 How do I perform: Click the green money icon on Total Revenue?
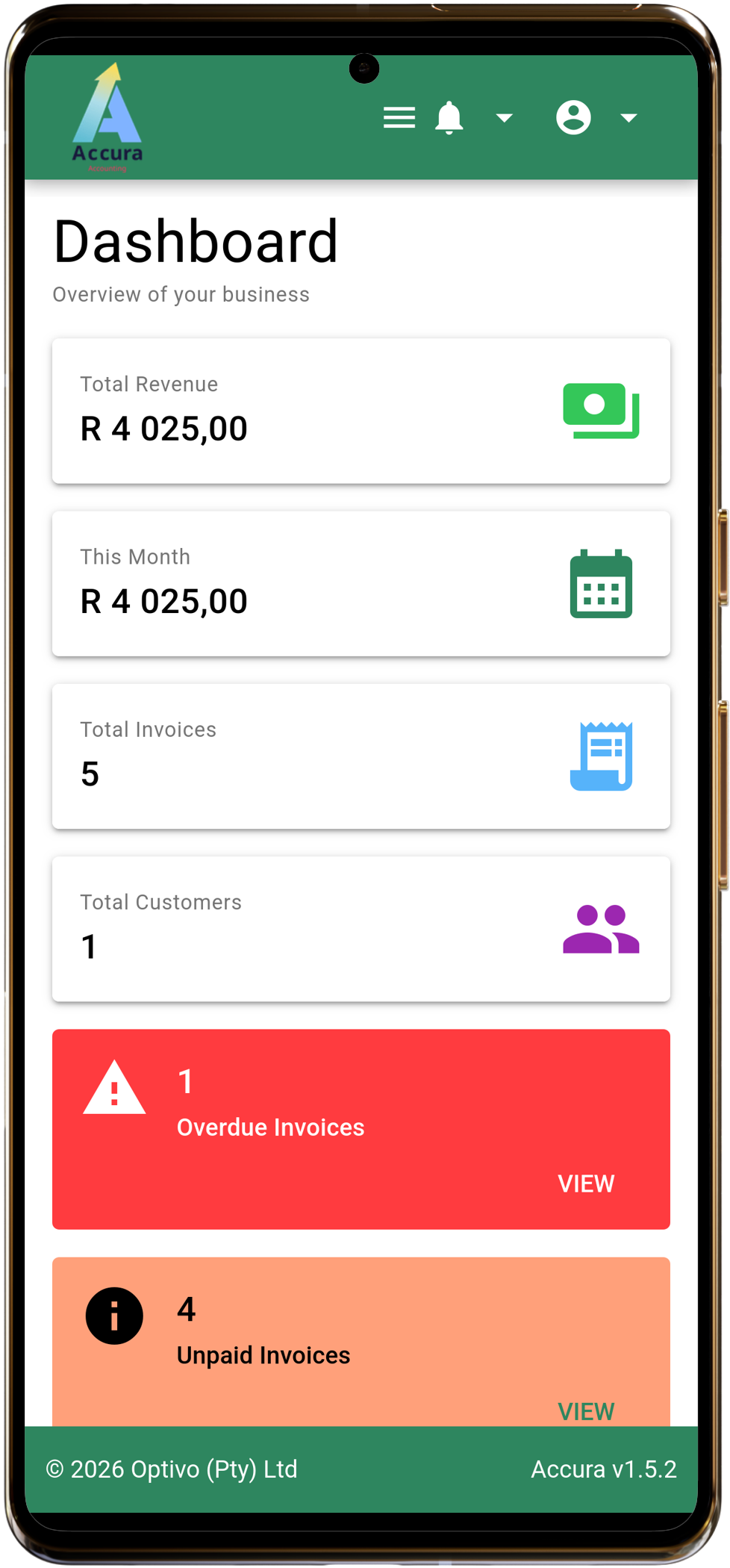[602, 409]
